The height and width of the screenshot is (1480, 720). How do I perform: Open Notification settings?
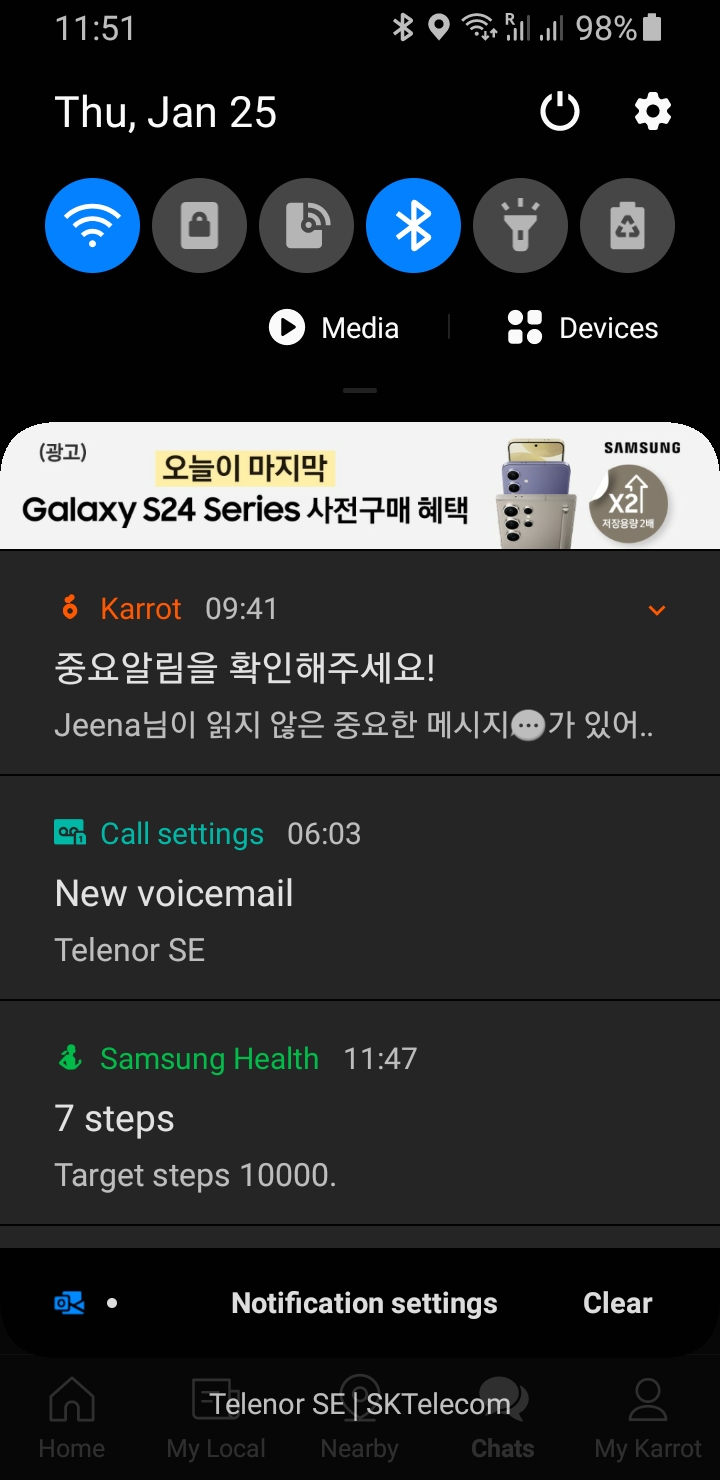(364, 1303)
